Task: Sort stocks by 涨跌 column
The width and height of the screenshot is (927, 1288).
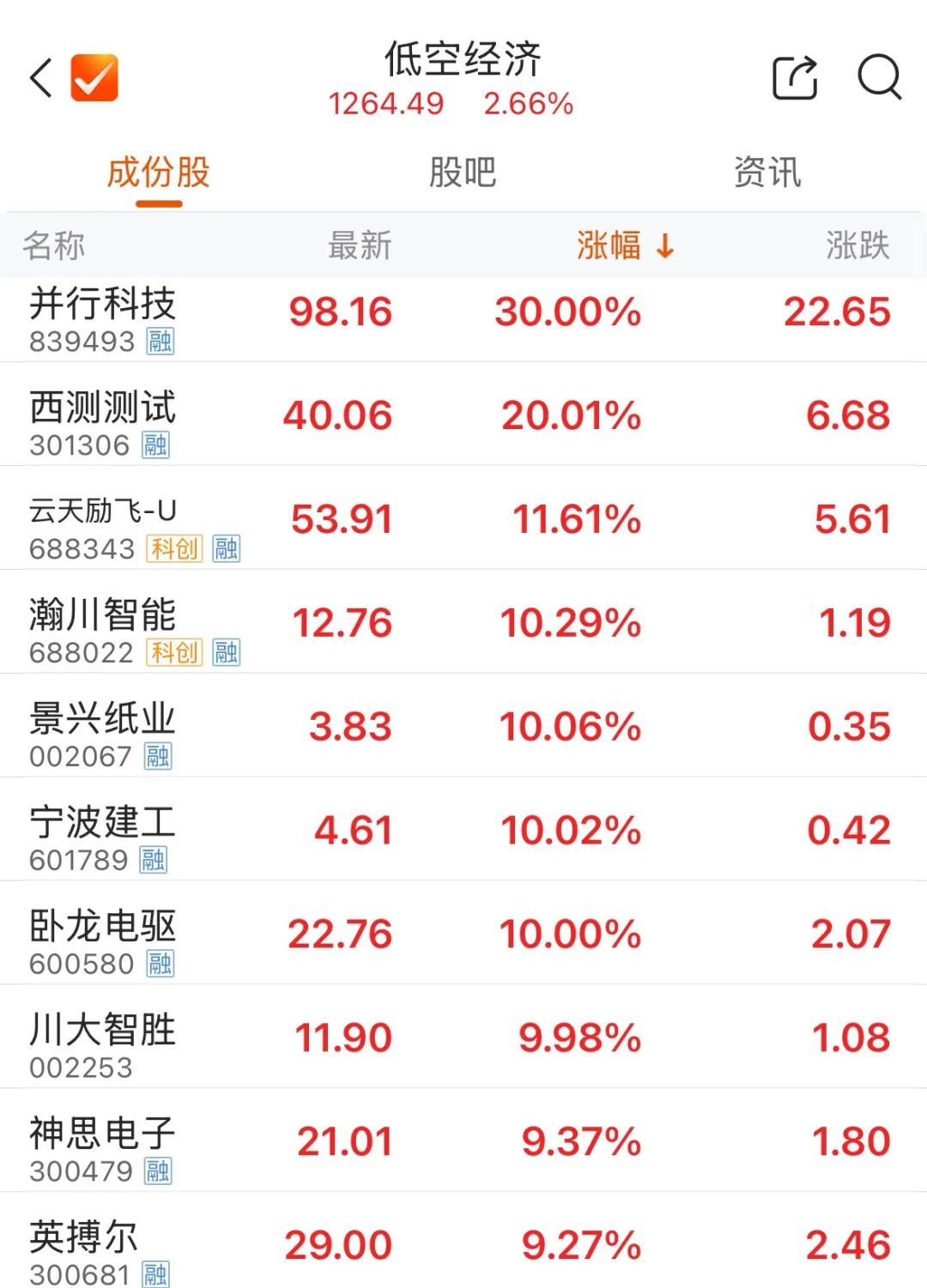Action: 857,246
